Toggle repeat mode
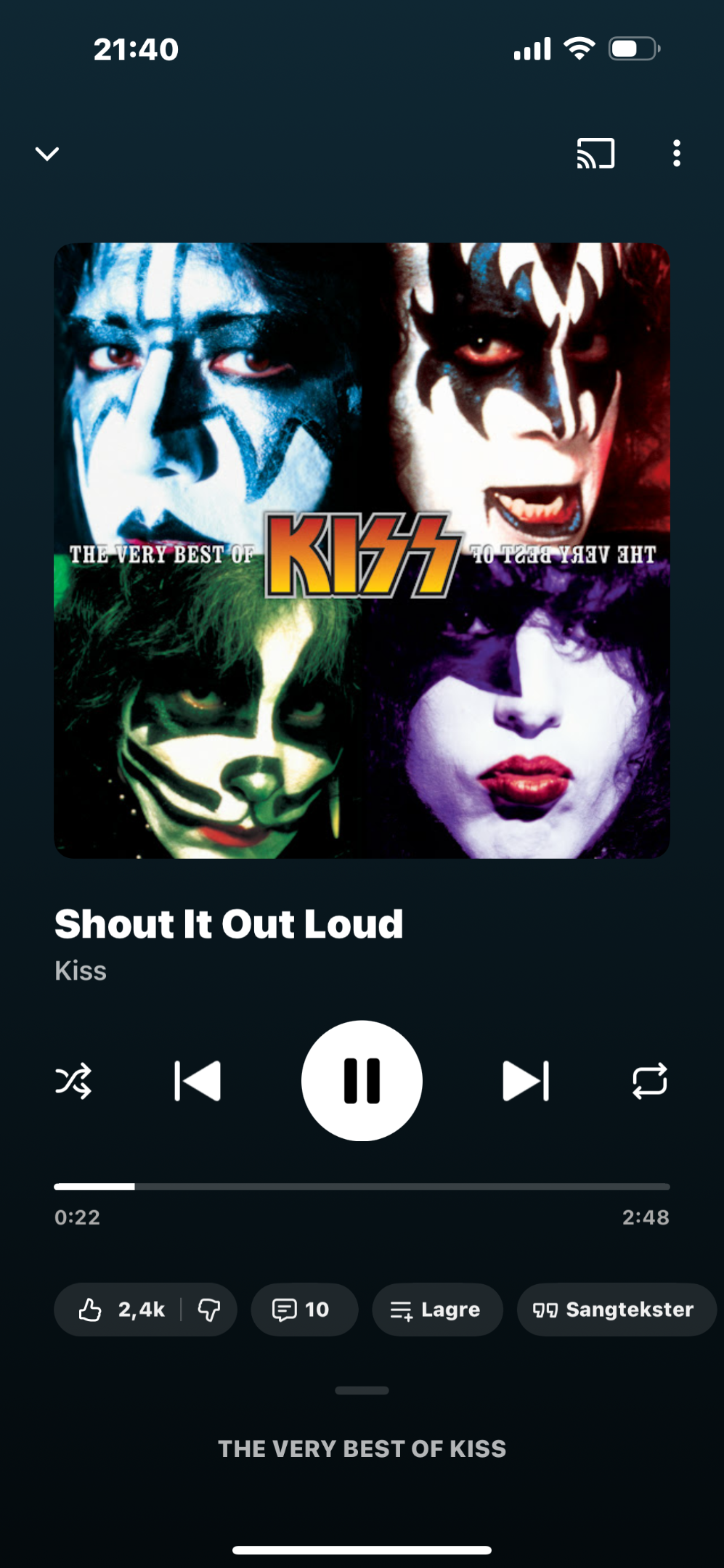 tap(649, 1081)
